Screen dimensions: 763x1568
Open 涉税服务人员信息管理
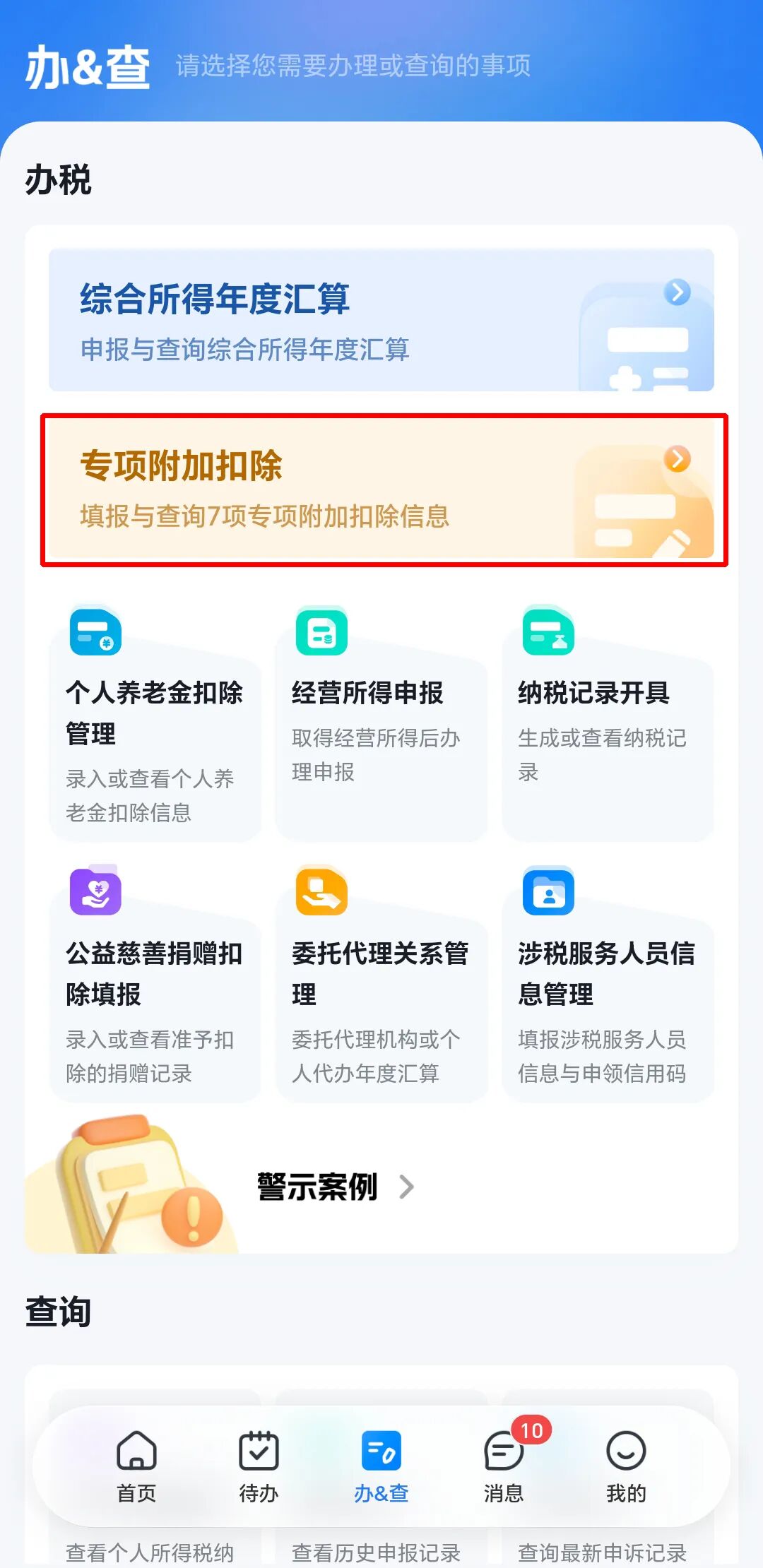(608, 989)
